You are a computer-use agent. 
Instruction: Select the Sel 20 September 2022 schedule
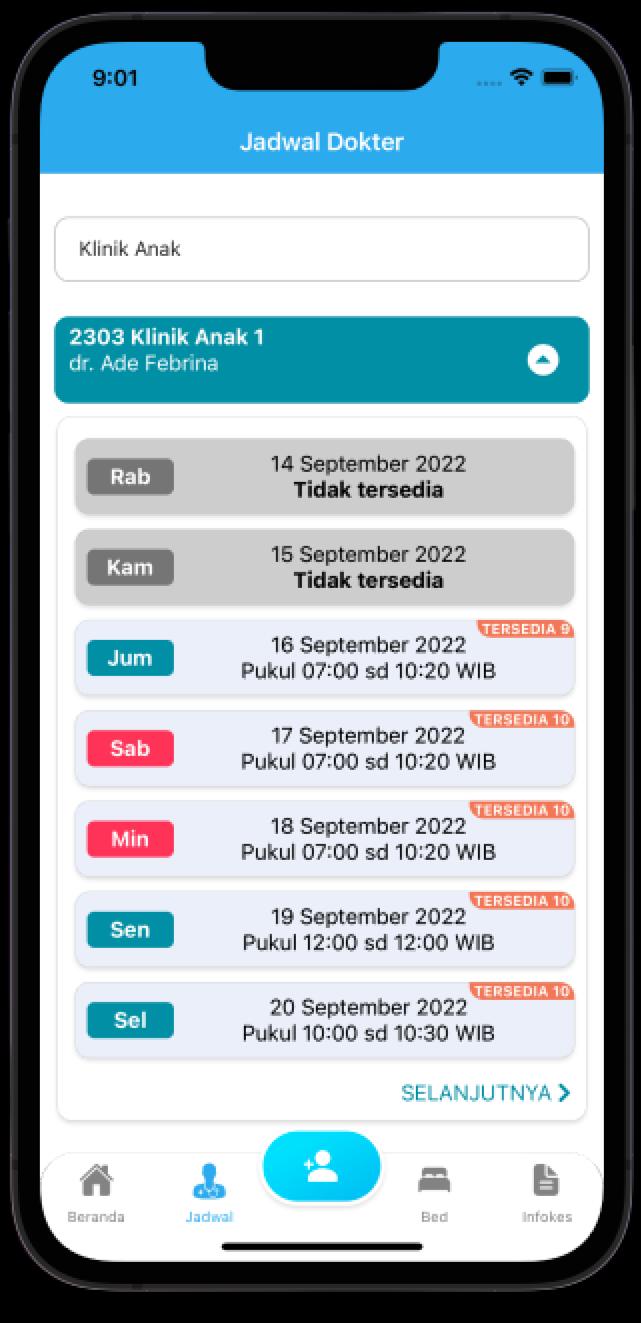[x=325, y=1020]
